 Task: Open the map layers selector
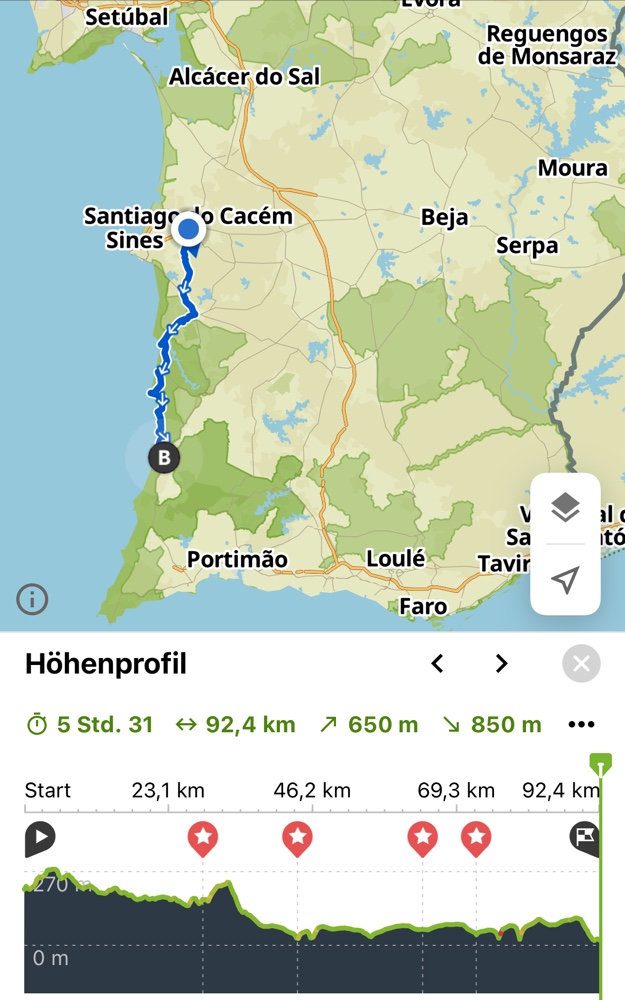[565, 508]
